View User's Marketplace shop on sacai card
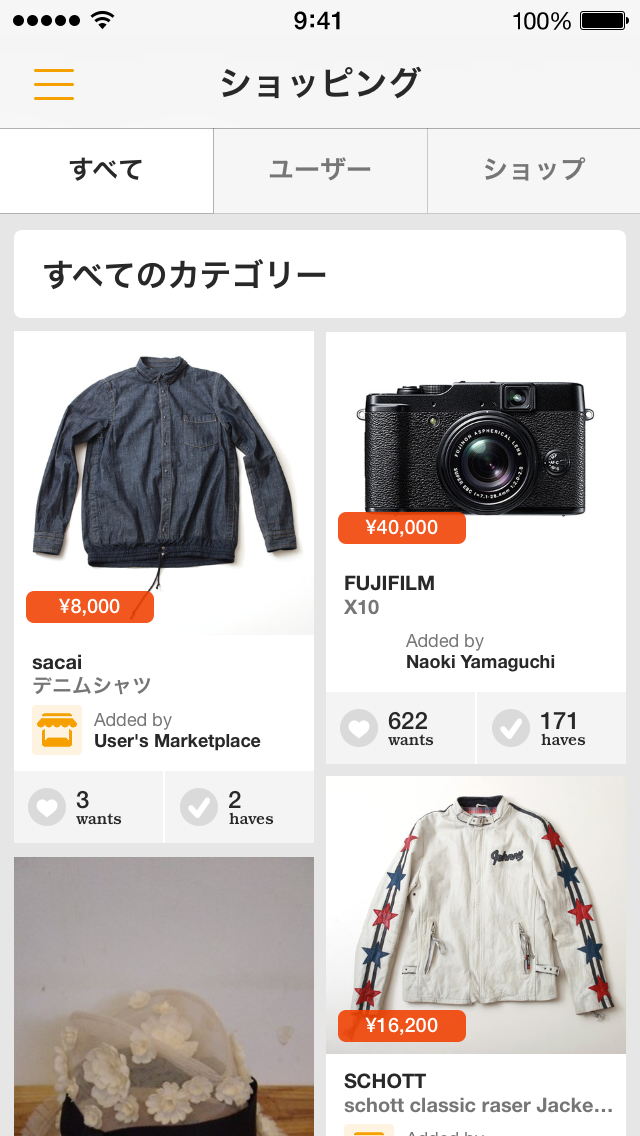This screenshot has height=1136, width=640. [x=176, y=741]
